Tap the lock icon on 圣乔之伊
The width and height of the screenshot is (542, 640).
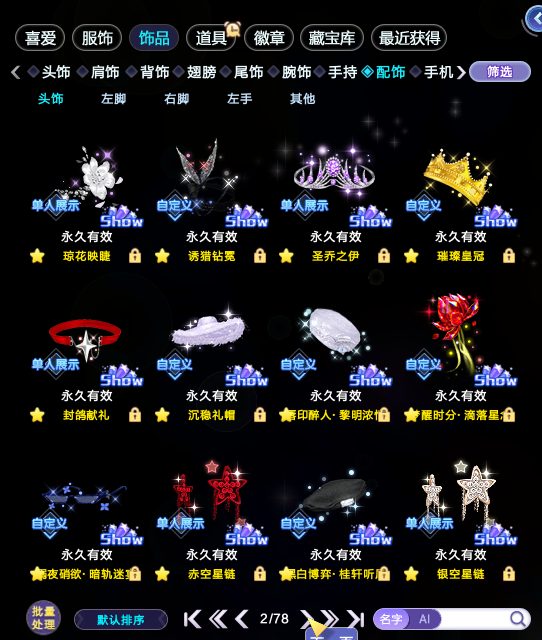point(384,256)
